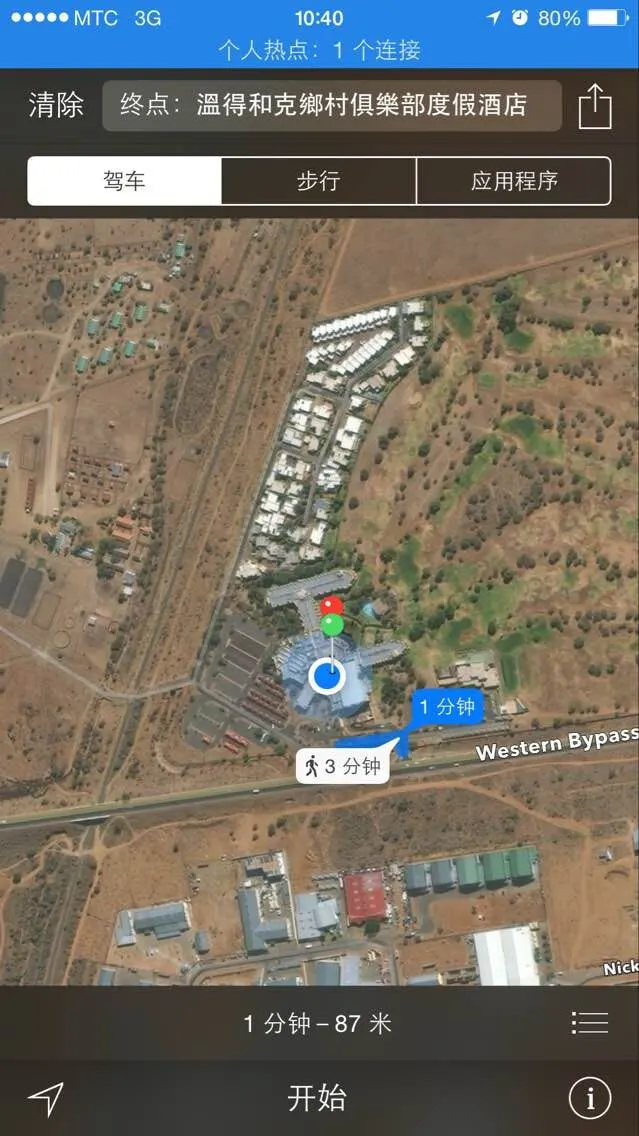Switch to the 应用程序 apps tab
The height and width of the screenshot is (1136, 639).
pyautogui.click(x=514, y=181)
